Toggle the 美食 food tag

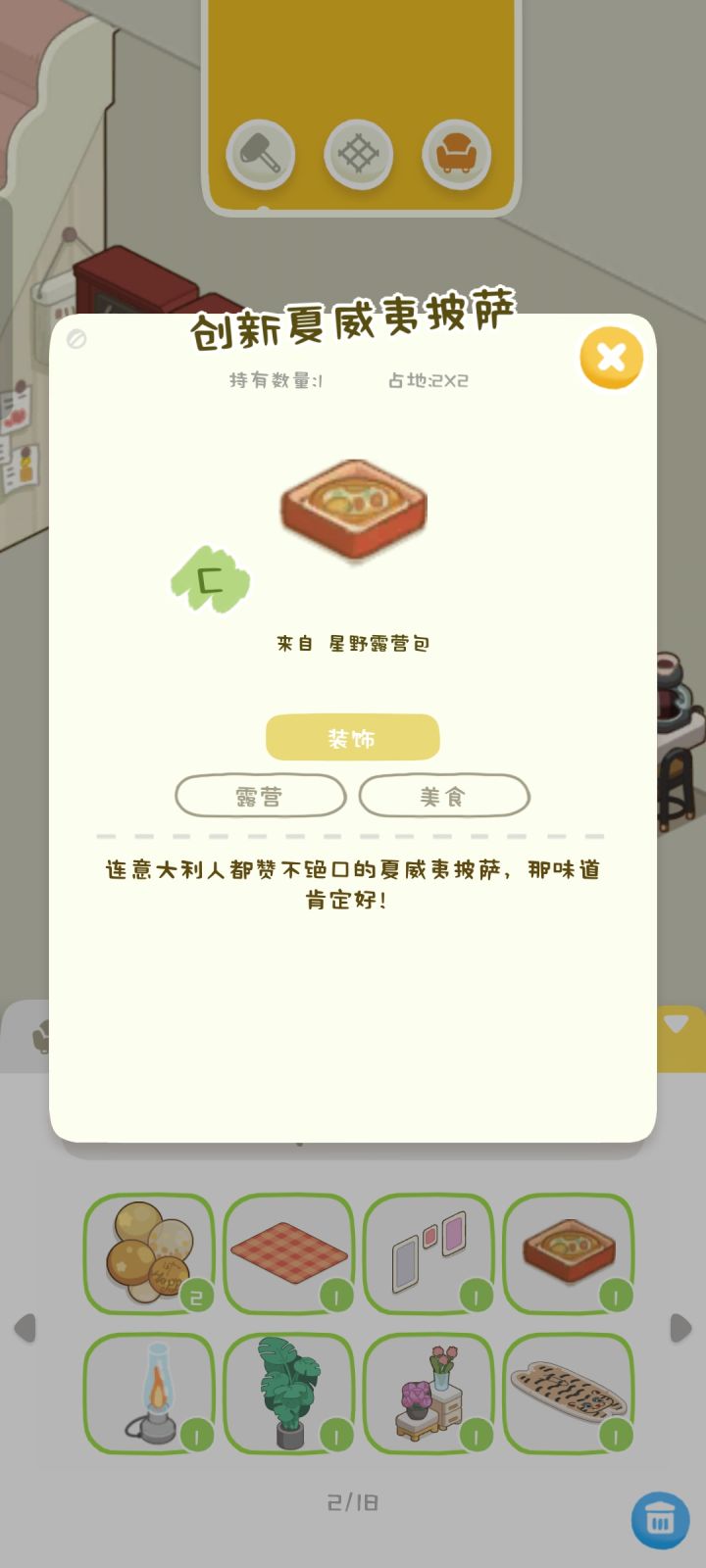pyautogui.click(x=442, y=796)
